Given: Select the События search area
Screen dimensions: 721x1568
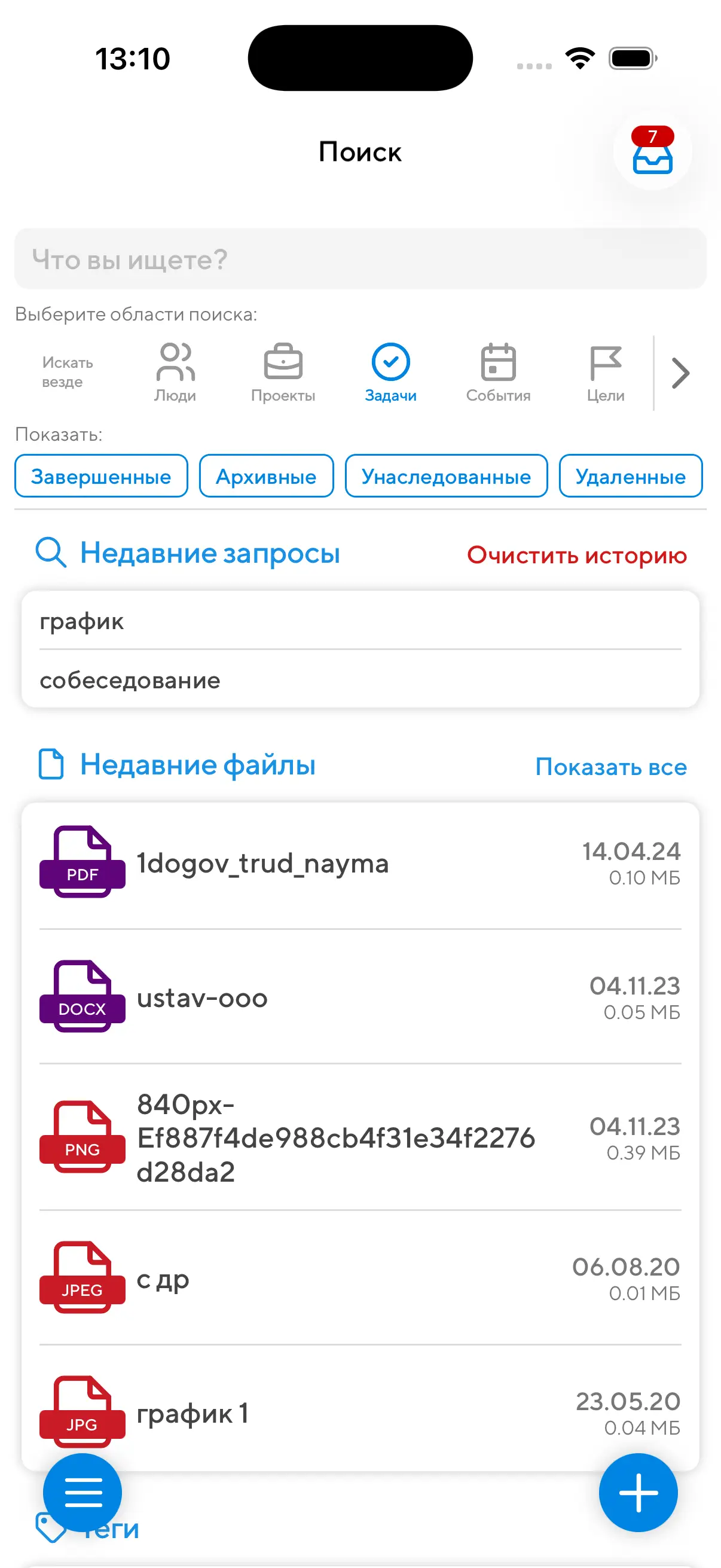Looking at the screenshot, I should click(x=499, y=373).
